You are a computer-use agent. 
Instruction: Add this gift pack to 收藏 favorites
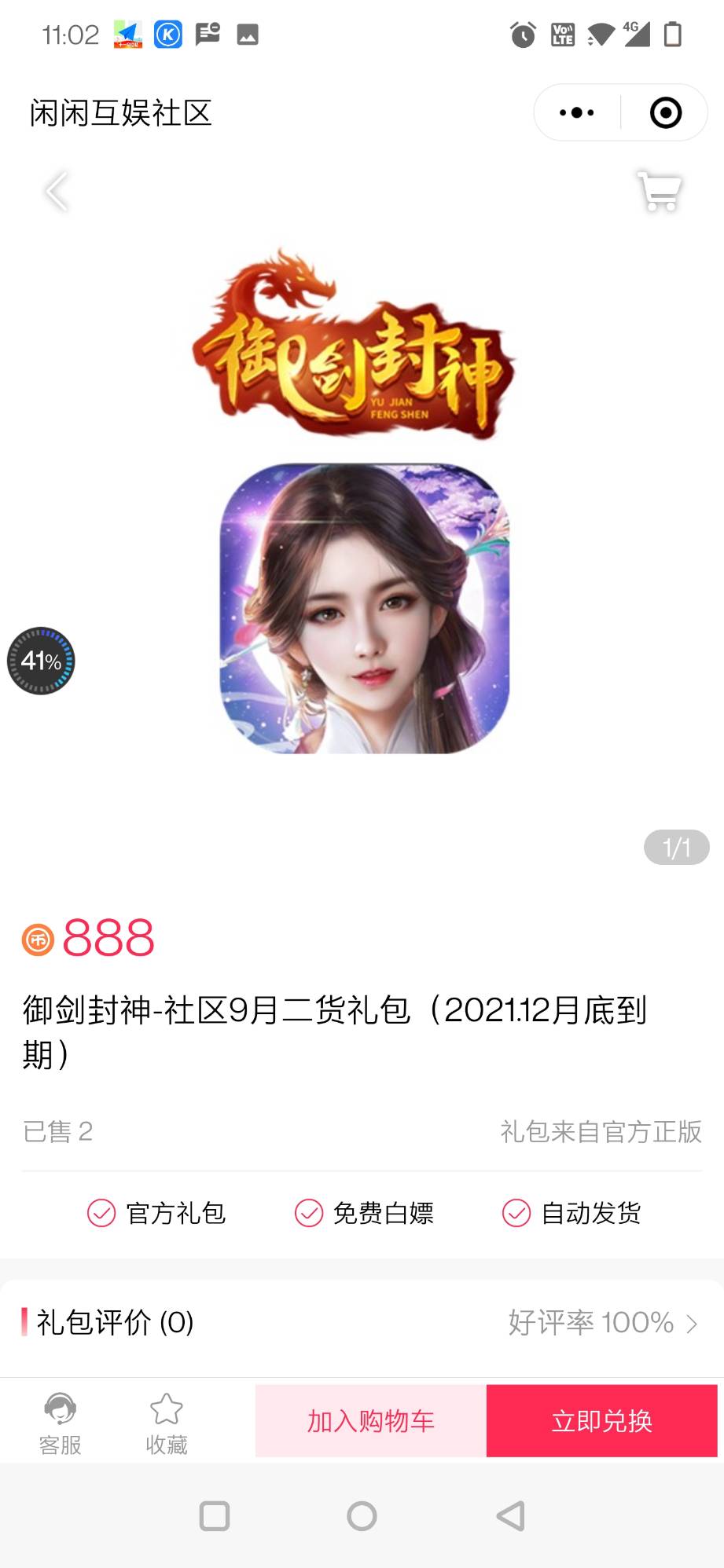coord(167,1422)
